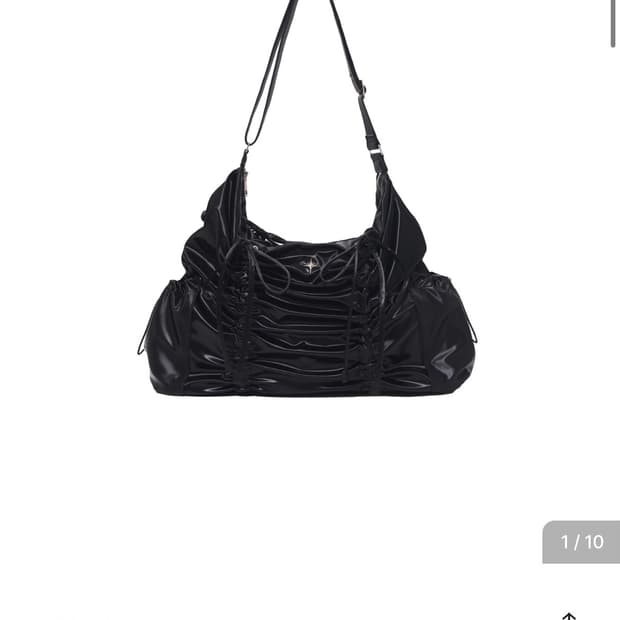Screen dimensions: 620x620
Task: Tap the share arrow icon below the image
Action: click(x=569, y=616)
